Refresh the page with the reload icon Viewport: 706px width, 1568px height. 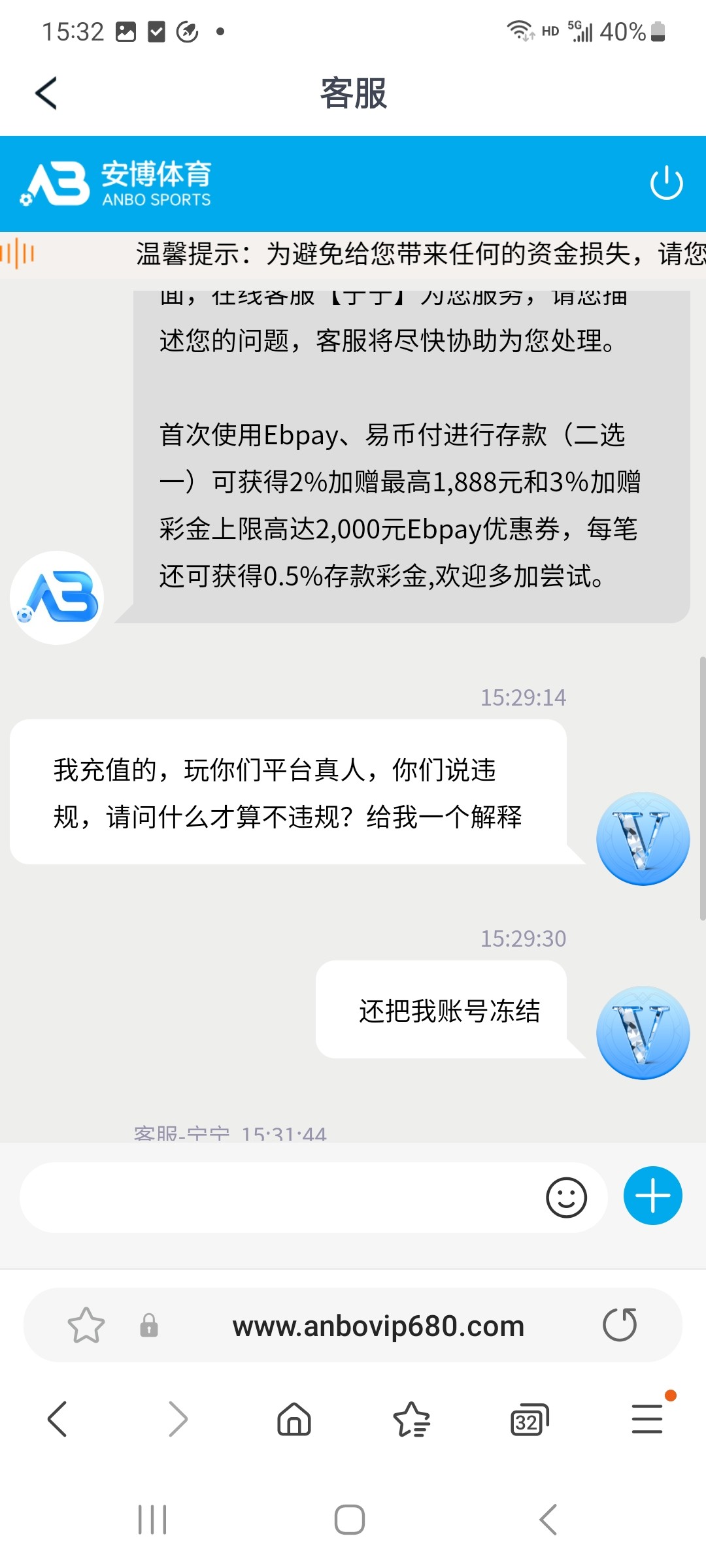click(x=620, y=1325)
